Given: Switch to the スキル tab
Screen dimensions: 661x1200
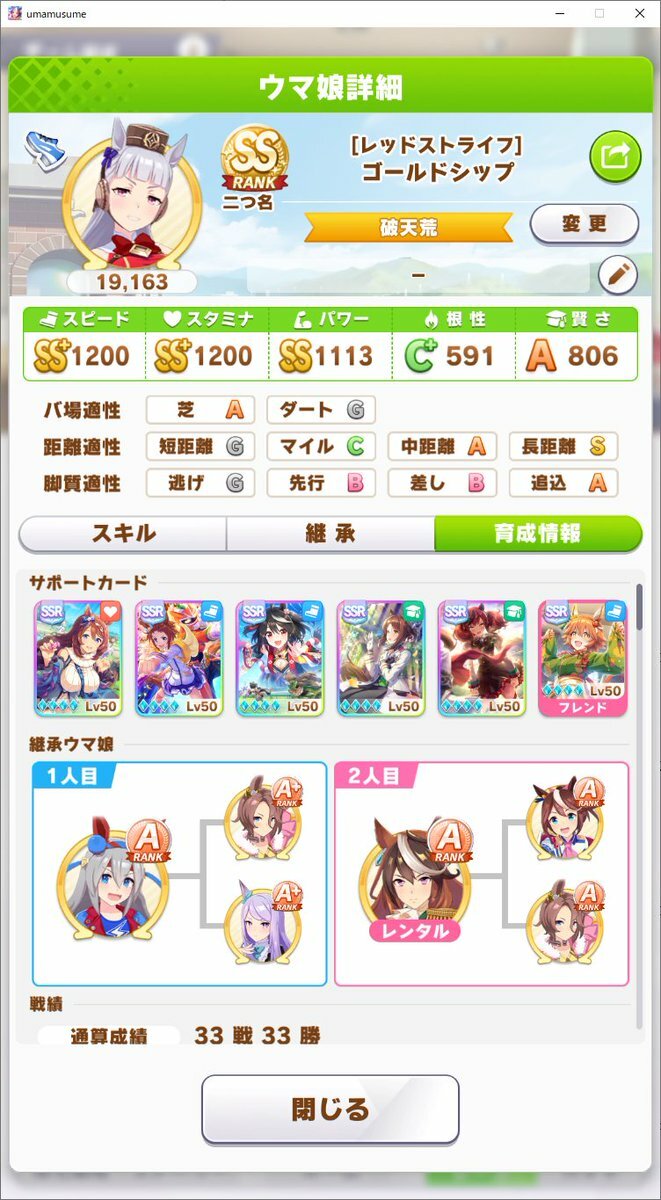Looking at the screenshot, I should (x=123, y=533).
